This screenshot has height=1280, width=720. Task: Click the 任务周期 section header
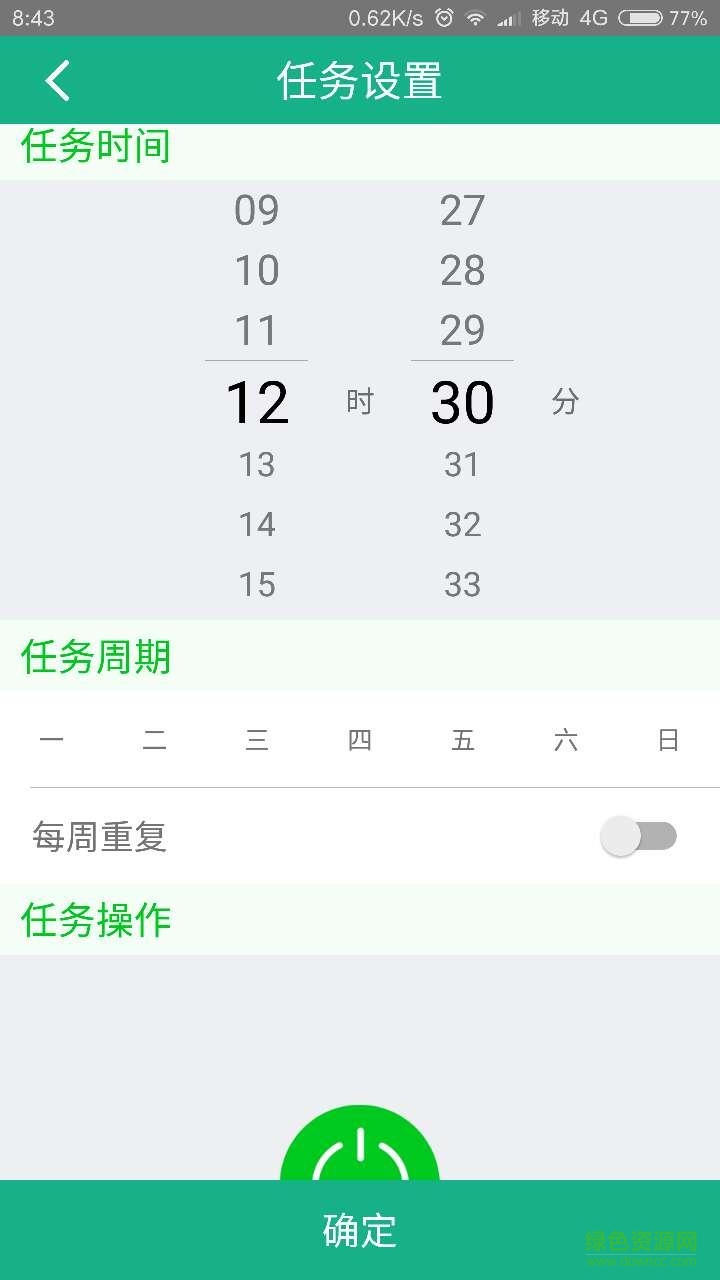coord(95,657)
